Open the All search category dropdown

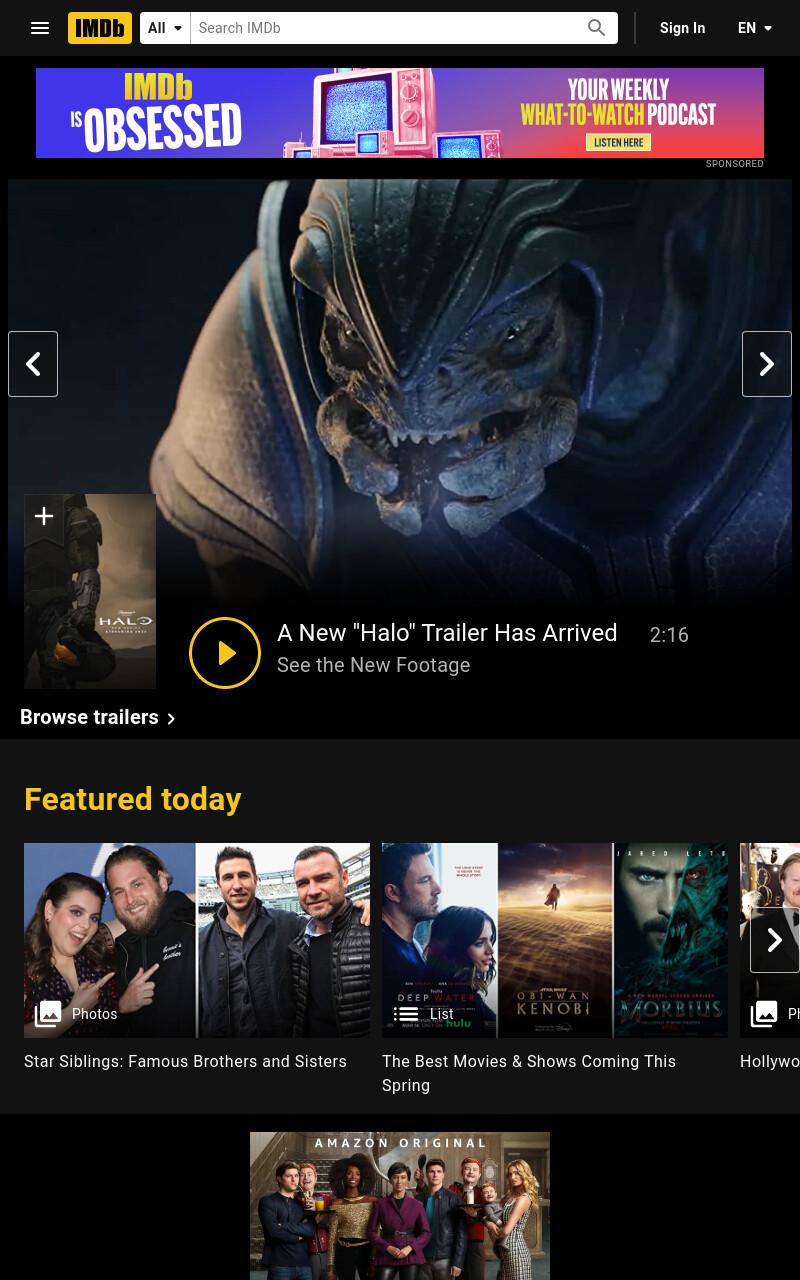tap(165, 28)
